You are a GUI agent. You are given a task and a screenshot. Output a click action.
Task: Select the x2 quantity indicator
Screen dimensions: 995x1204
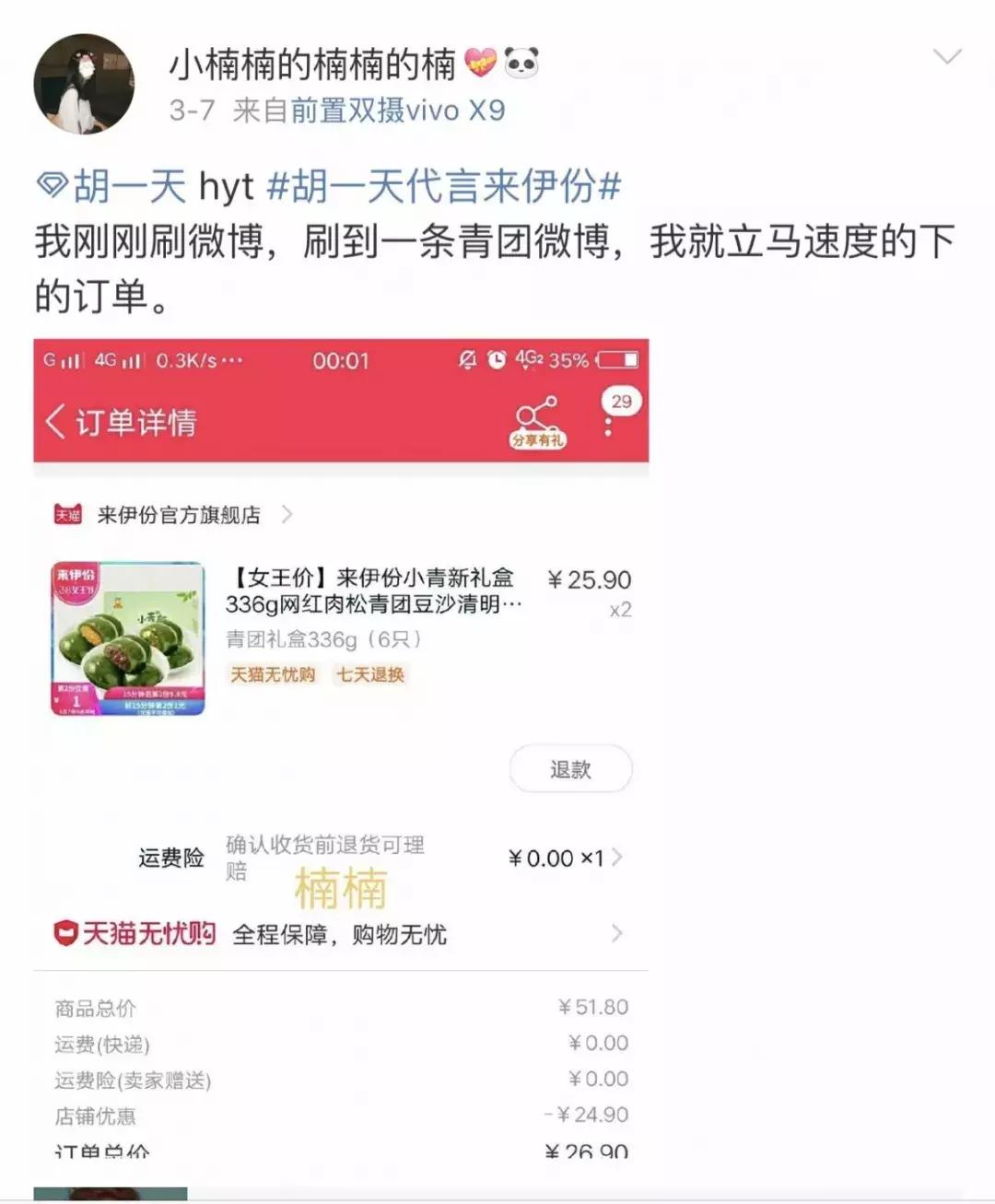tap(618, 608)
